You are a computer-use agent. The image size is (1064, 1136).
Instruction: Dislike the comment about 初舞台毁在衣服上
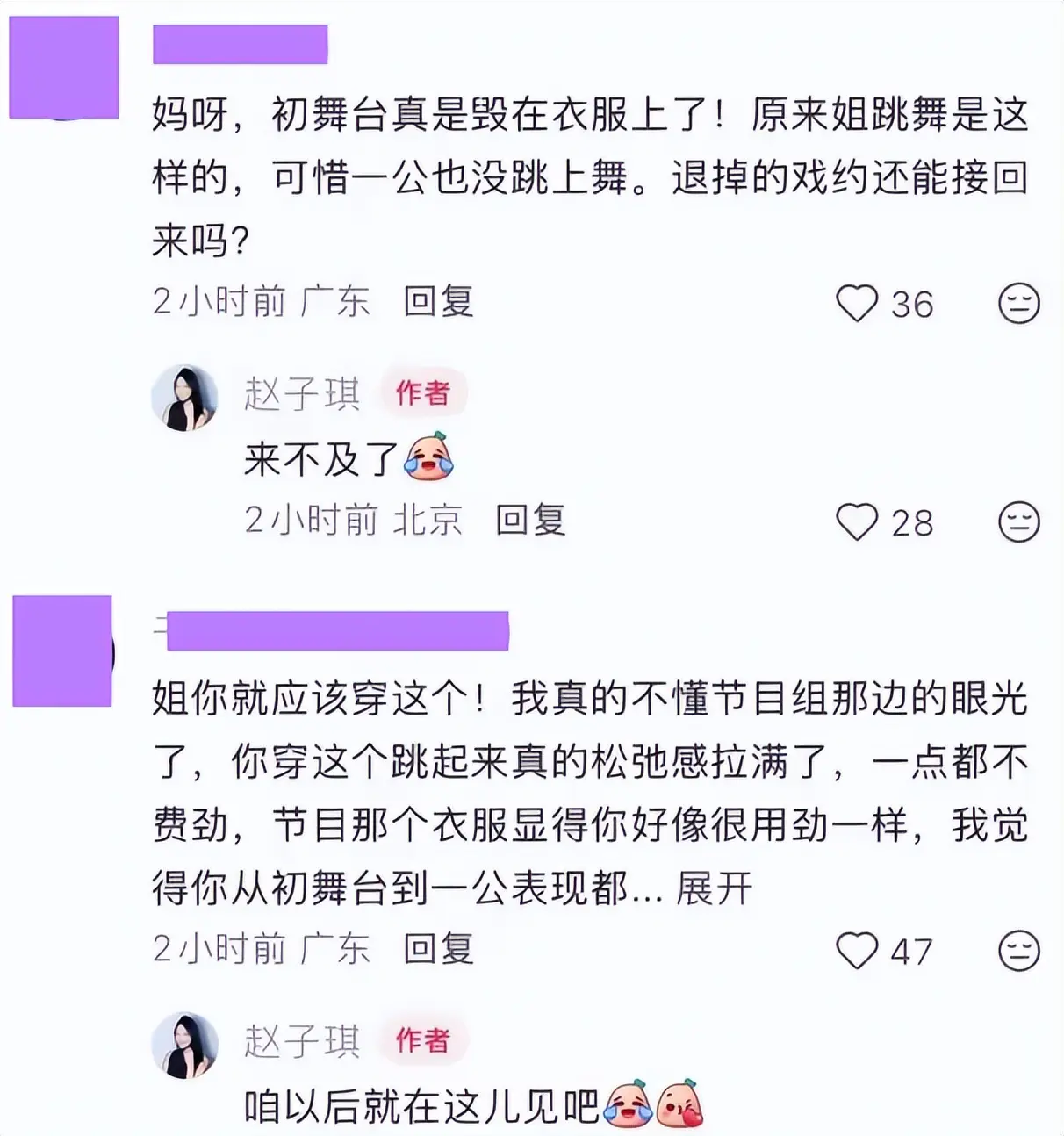pos(1019,304)
